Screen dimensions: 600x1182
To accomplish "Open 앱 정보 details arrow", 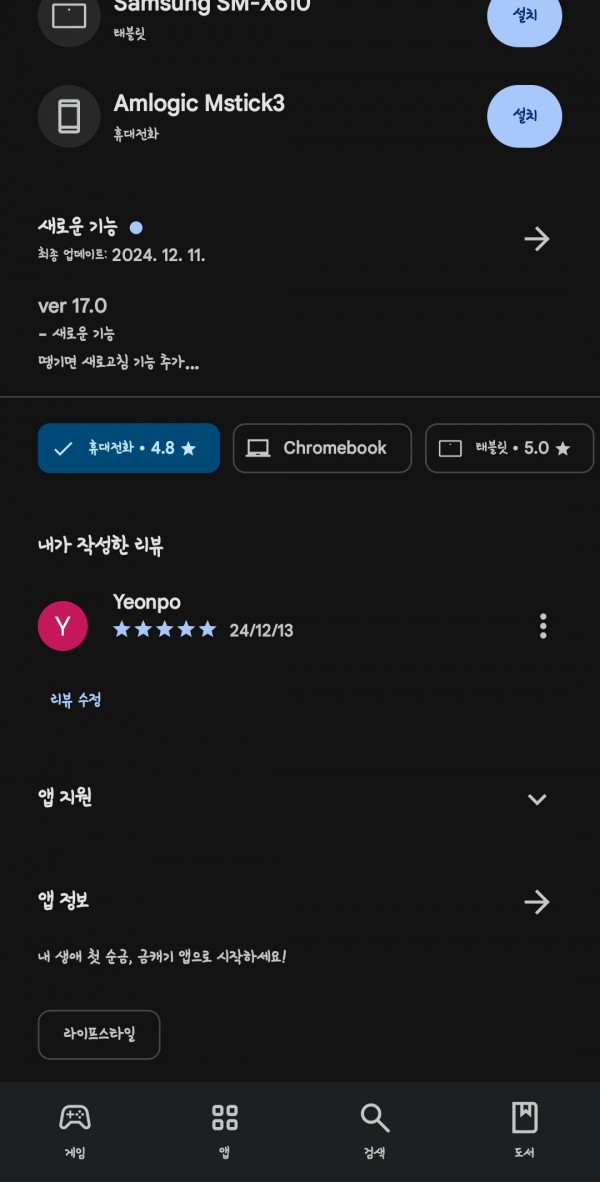I will pos(537,902).
